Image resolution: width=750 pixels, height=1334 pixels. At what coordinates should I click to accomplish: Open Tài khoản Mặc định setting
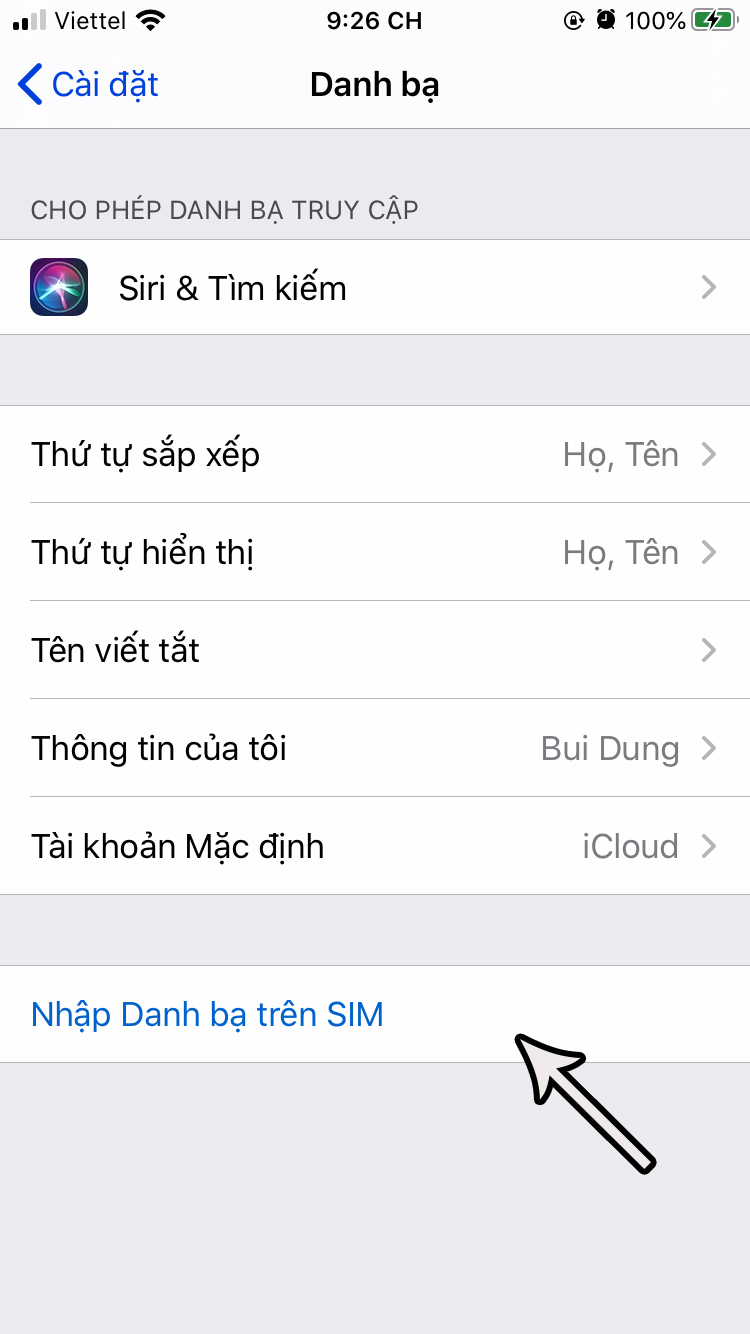coord(375,847)
